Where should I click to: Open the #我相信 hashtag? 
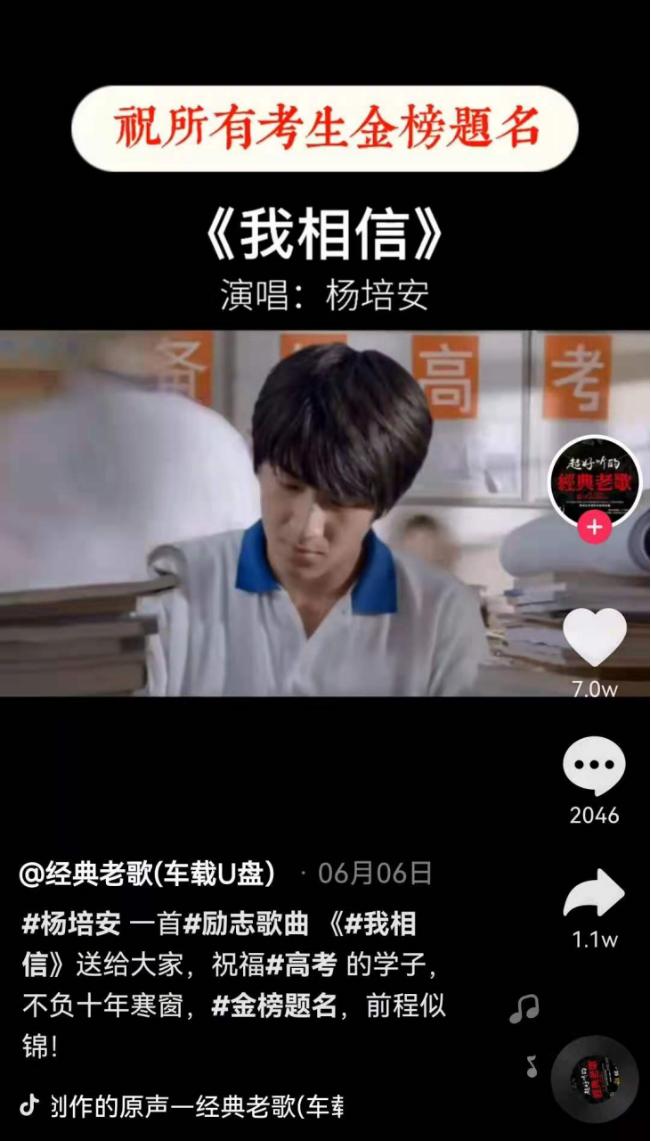(375, 924)
